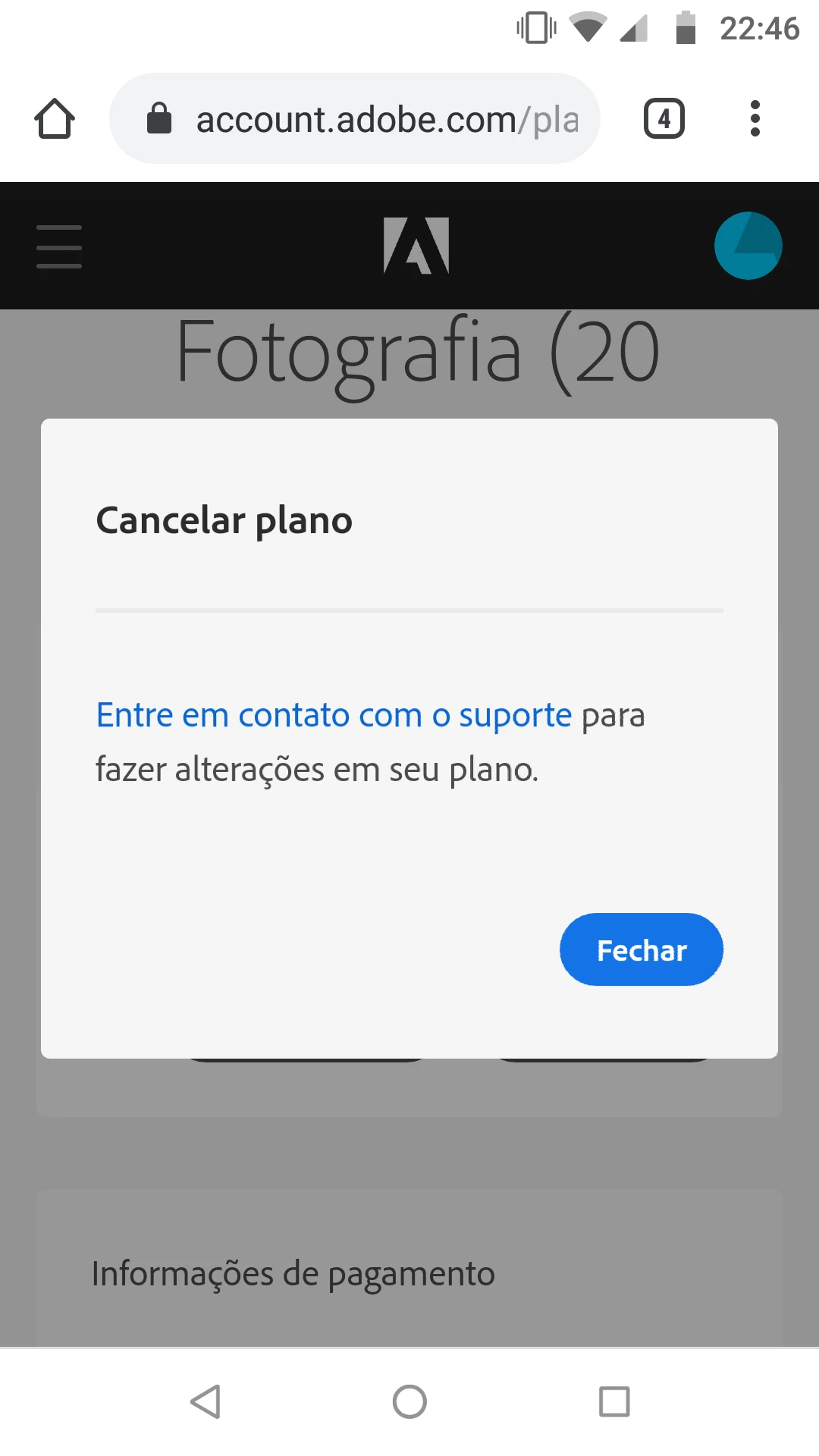
Task: Open the recent apps overview
Action: click(614, 1401)
